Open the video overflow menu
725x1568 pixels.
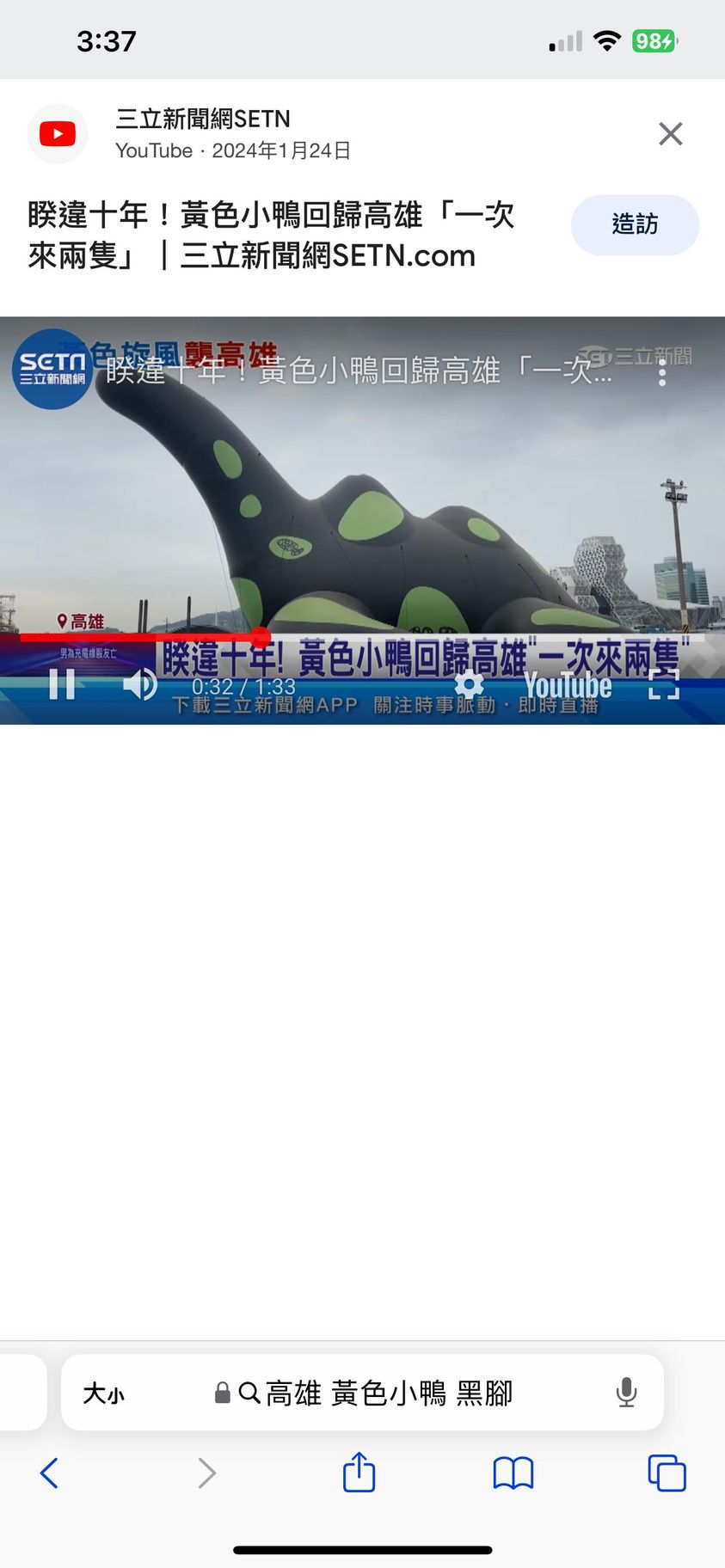coord(661,372)
